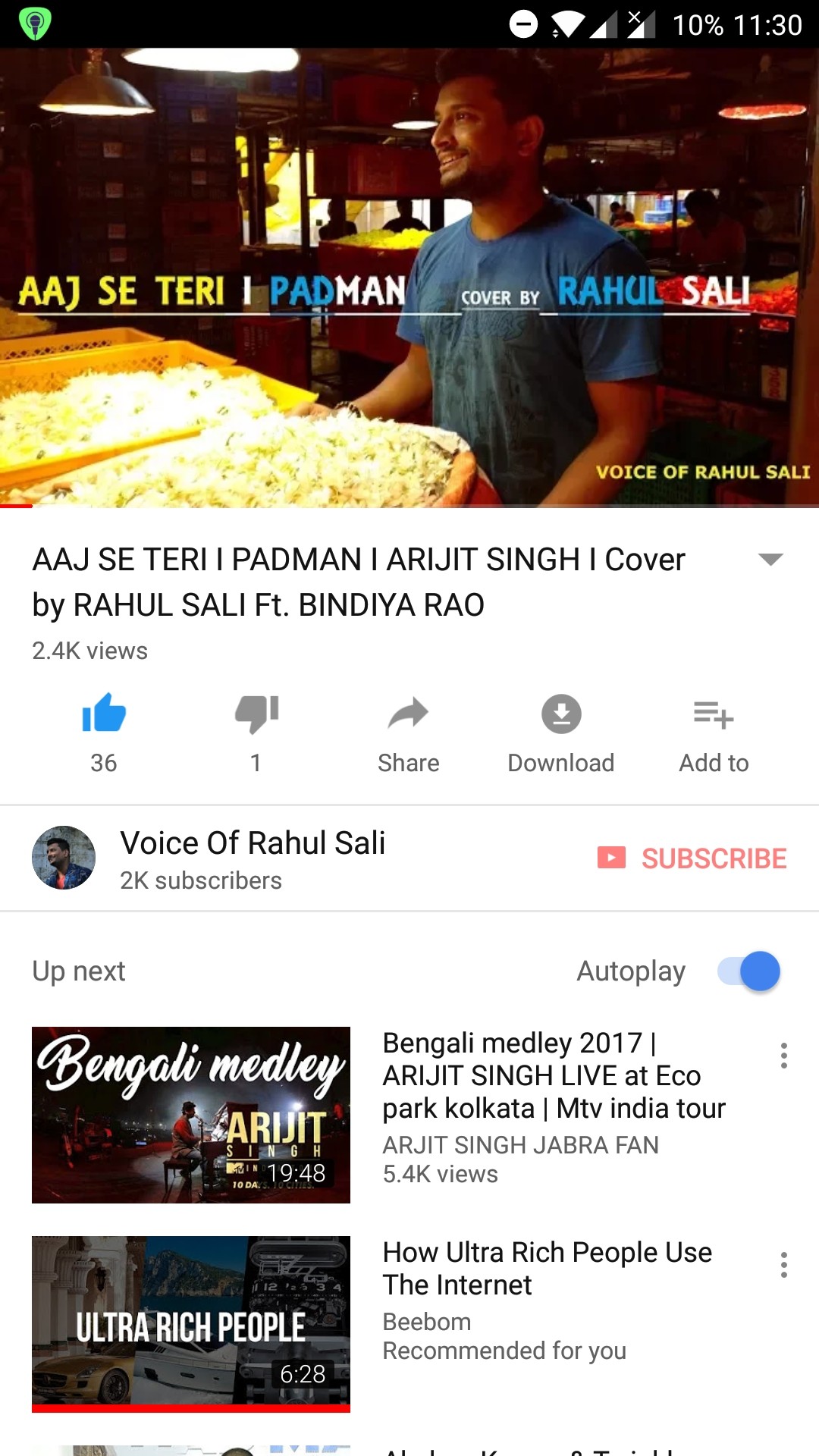Play How Ultra Rich People Use The Internet

(x=191, y=1324)
